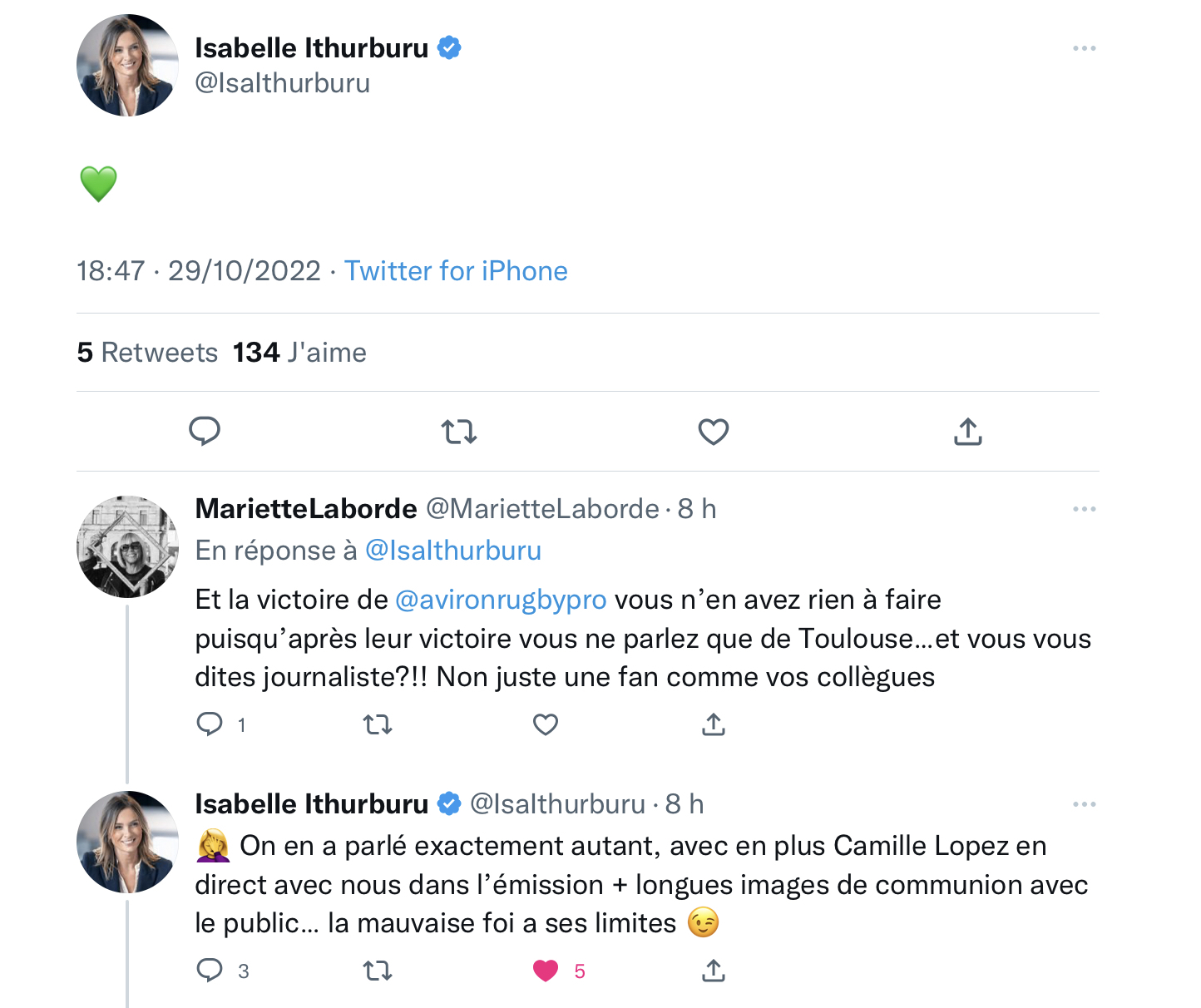Viewport: 1201px width, 1008px height.
Task: Share Isabelle's green heart tweet
Action: (967, 432)
